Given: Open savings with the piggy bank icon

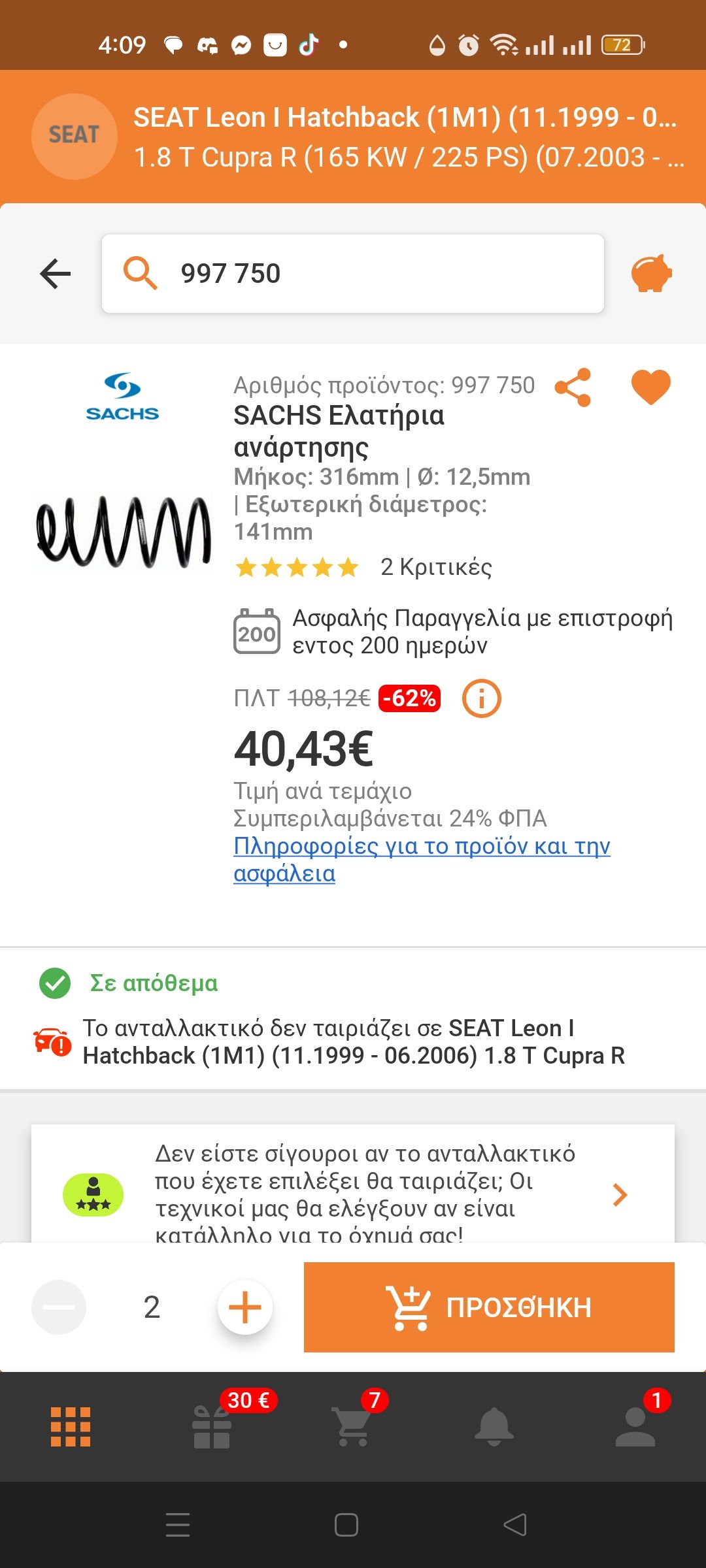Looking at the screenshot, I should 651,274.
